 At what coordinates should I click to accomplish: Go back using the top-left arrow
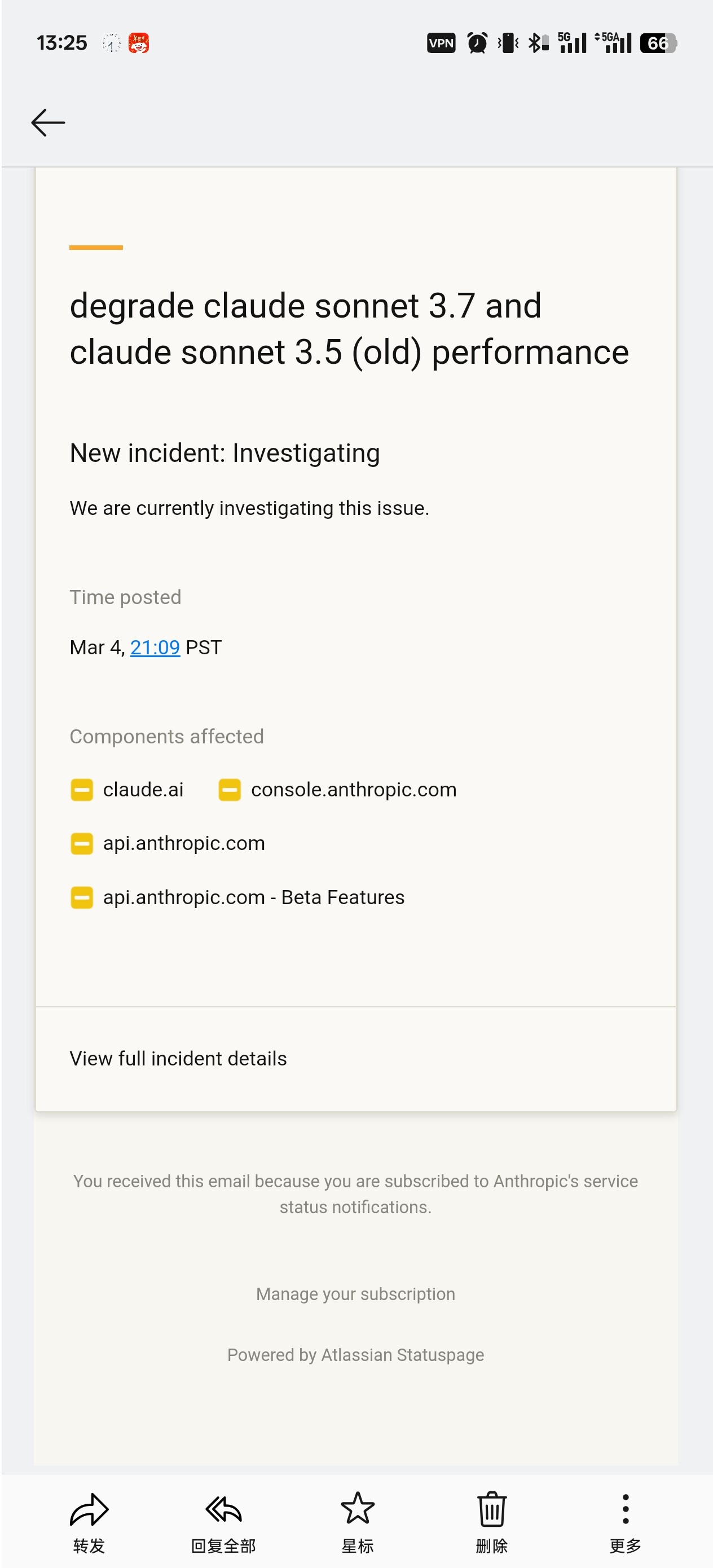tap(48, 122)
